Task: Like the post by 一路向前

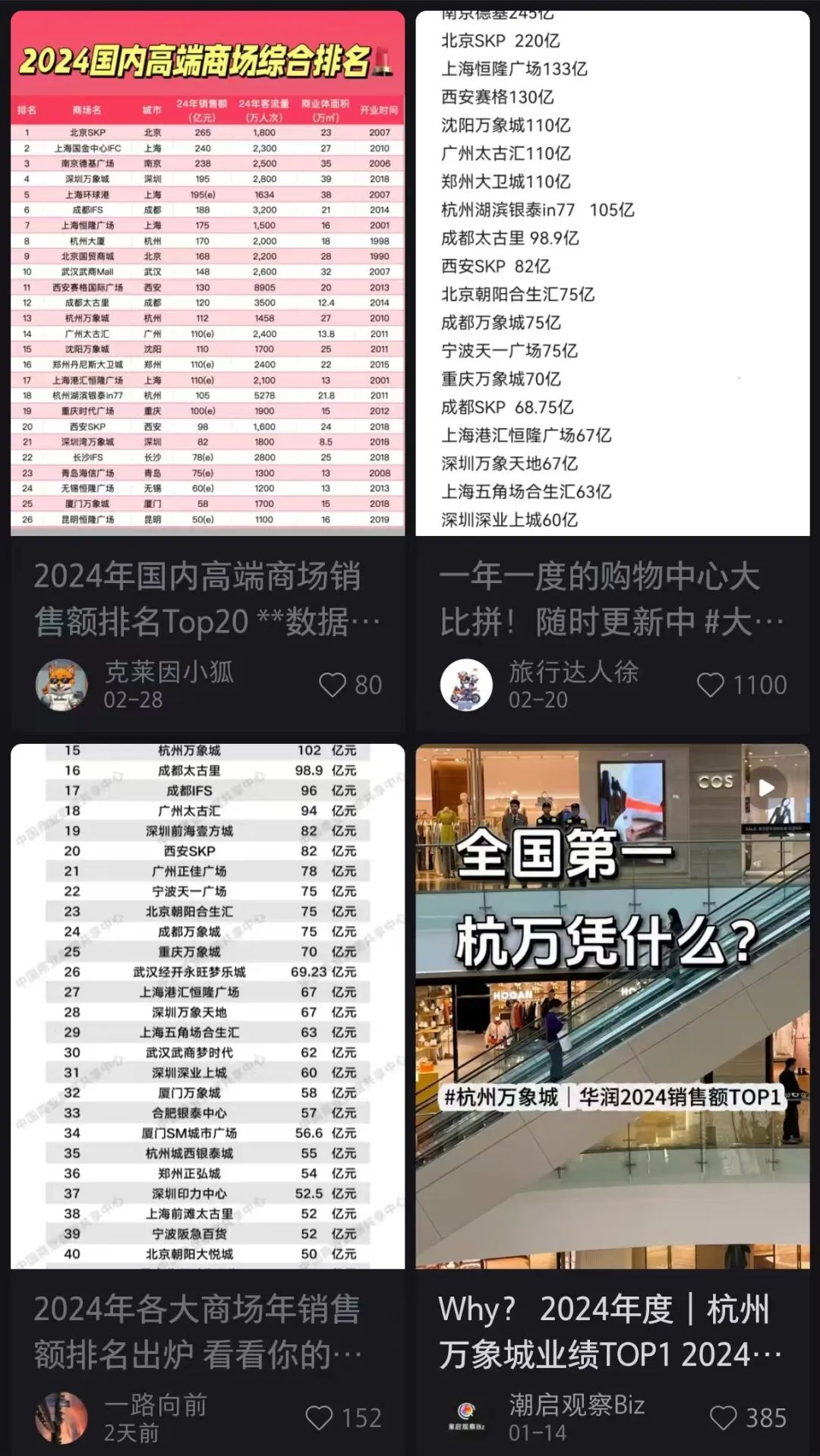Action: 320,1418
